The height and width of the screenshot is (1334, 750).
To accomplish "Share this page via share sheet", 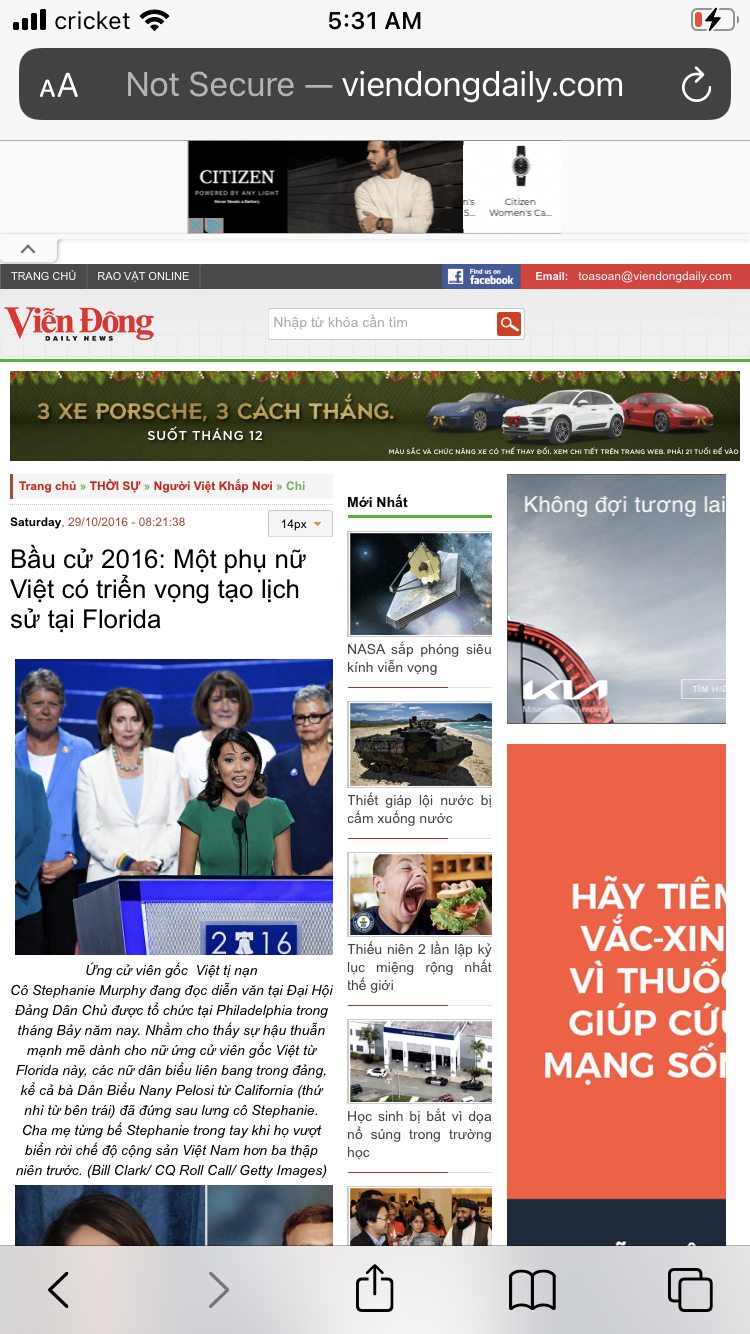I will [x=375, y=1288].
